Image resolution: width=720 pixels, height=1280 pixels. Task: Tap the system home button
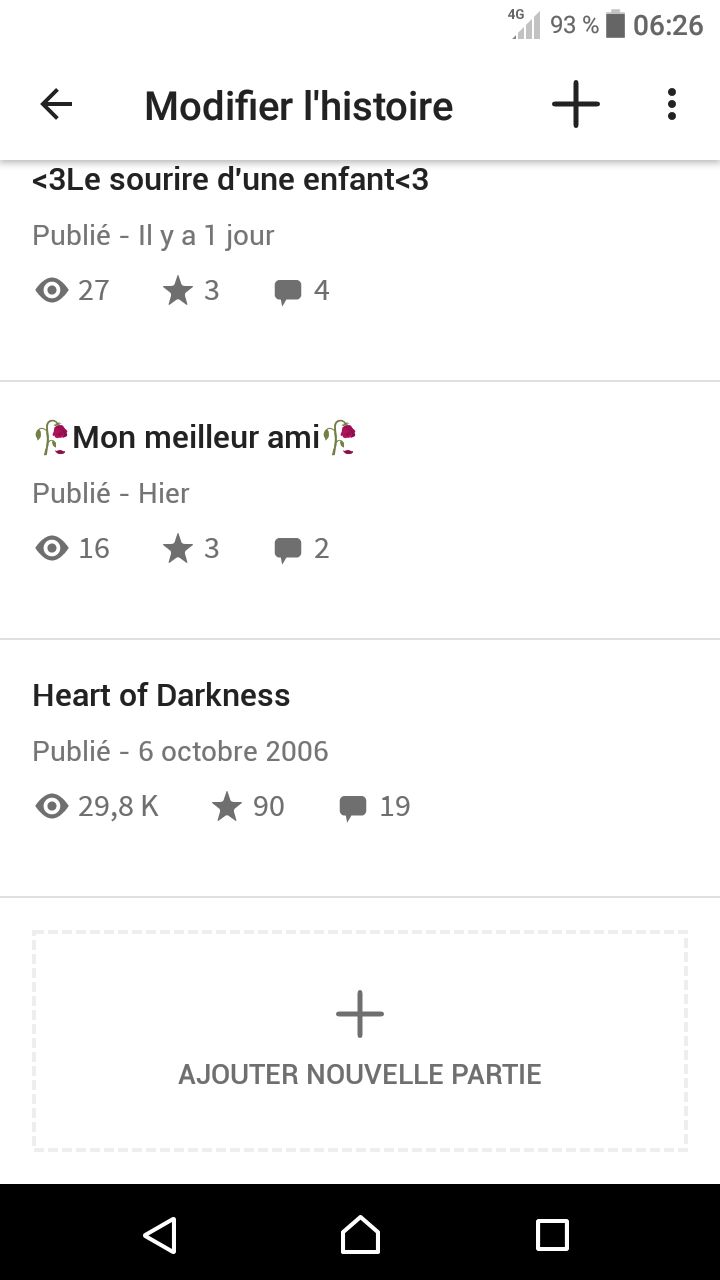click(360, 1234)
